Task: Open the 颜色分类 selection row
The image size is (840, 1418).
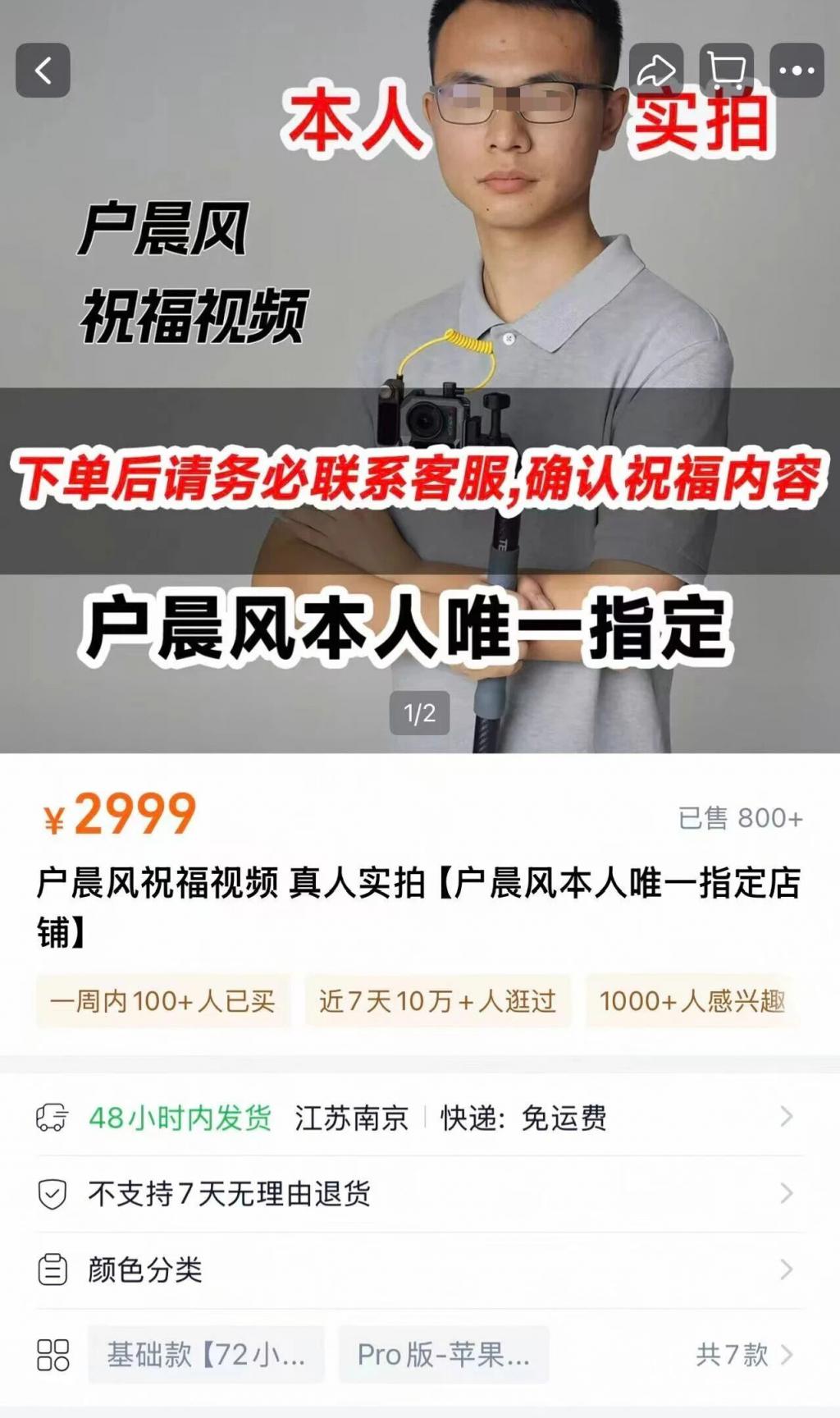Action: (418, 1270)
